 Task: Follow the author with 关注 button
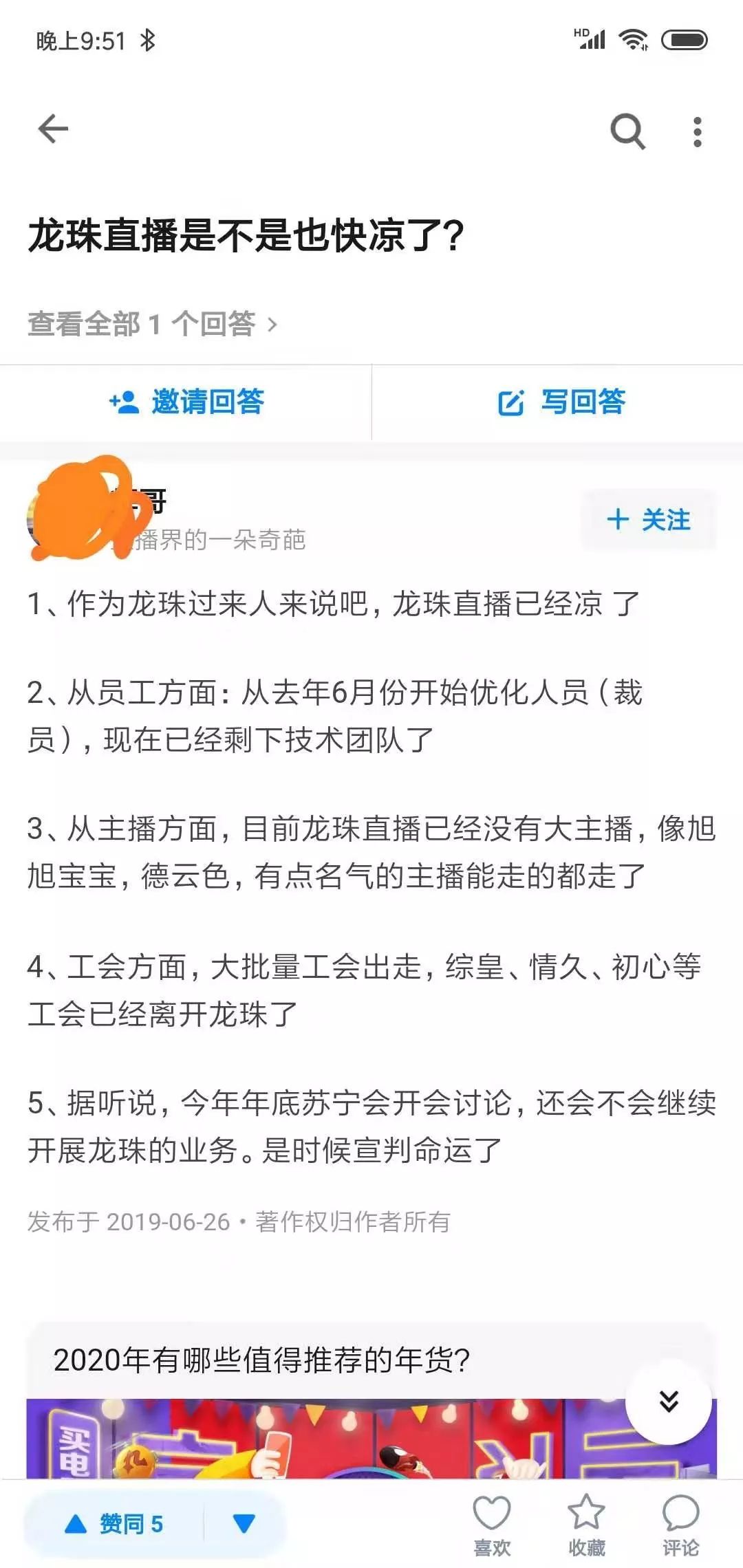(648, 520)
